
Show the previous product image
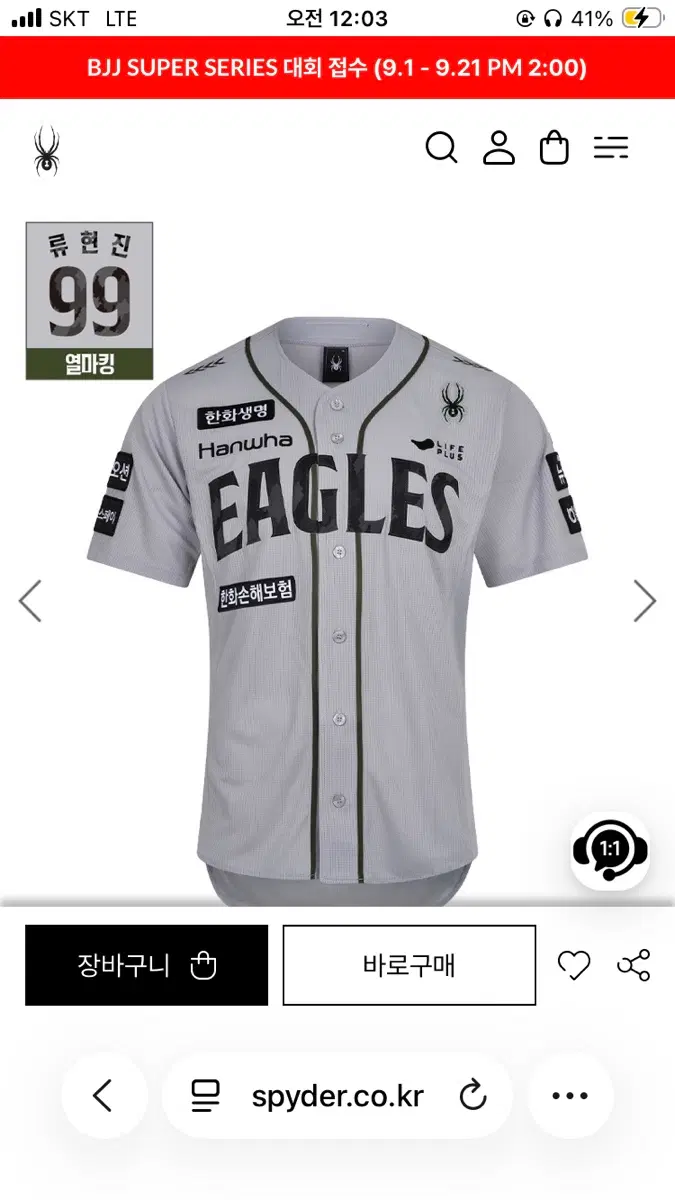pyautogui.click(x=30, y=601)
